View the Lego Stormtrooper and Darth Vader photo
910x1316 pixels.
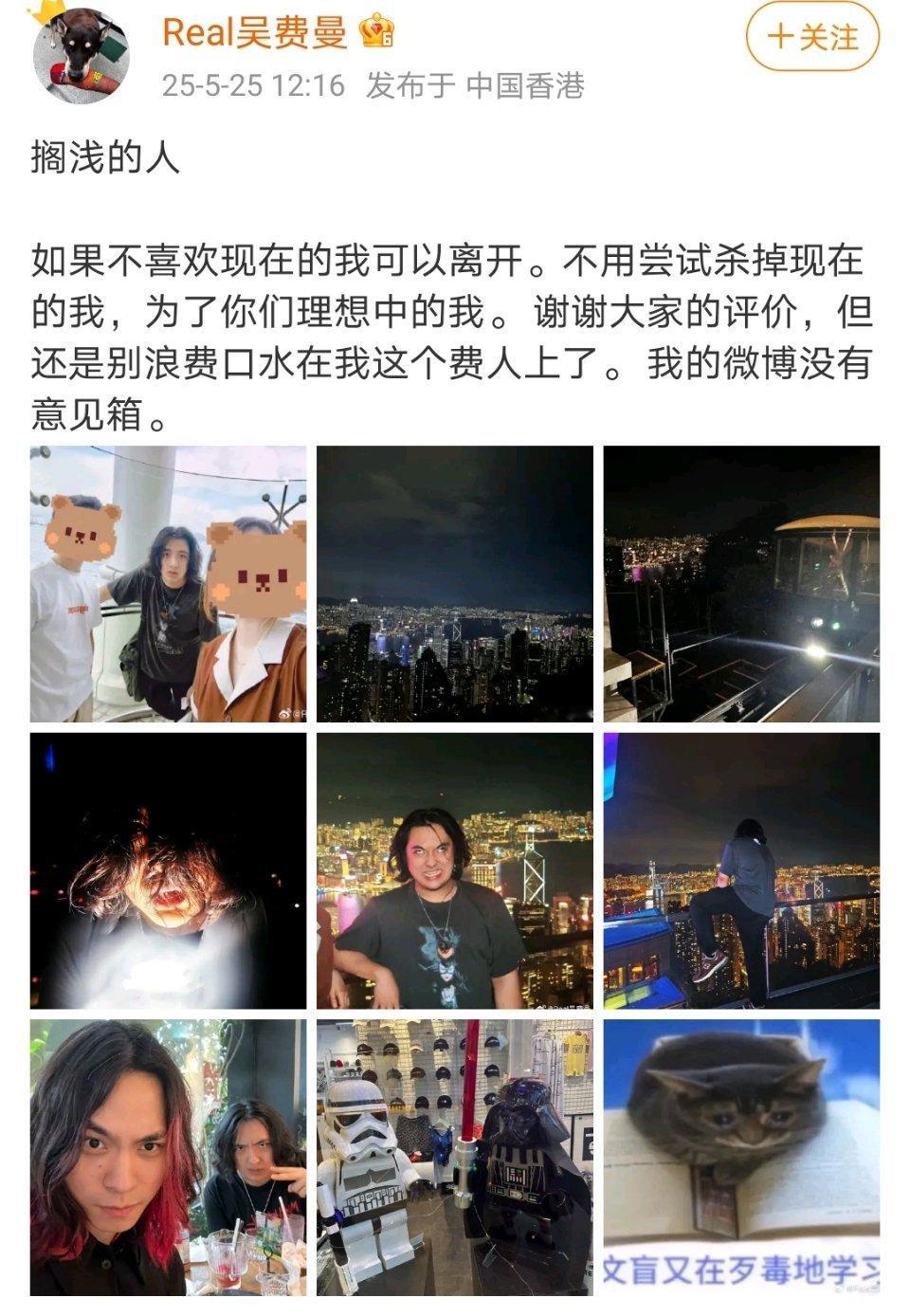click(455, 1158)
